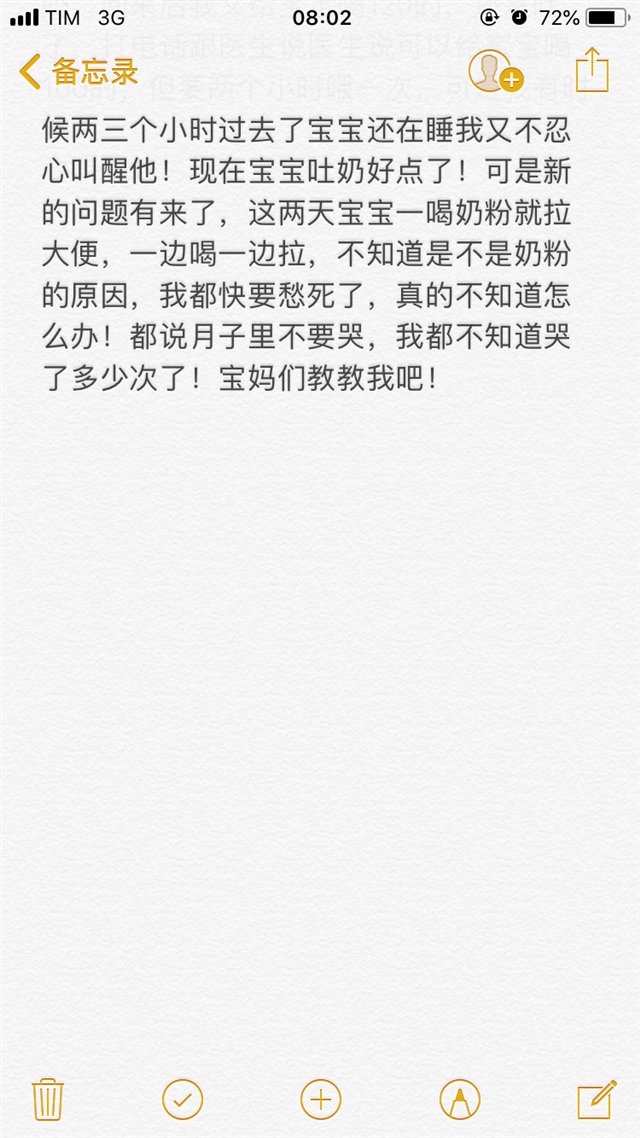Delete this note with trash icon
Screen dimensions: 640x1138
coord(48,1099)
